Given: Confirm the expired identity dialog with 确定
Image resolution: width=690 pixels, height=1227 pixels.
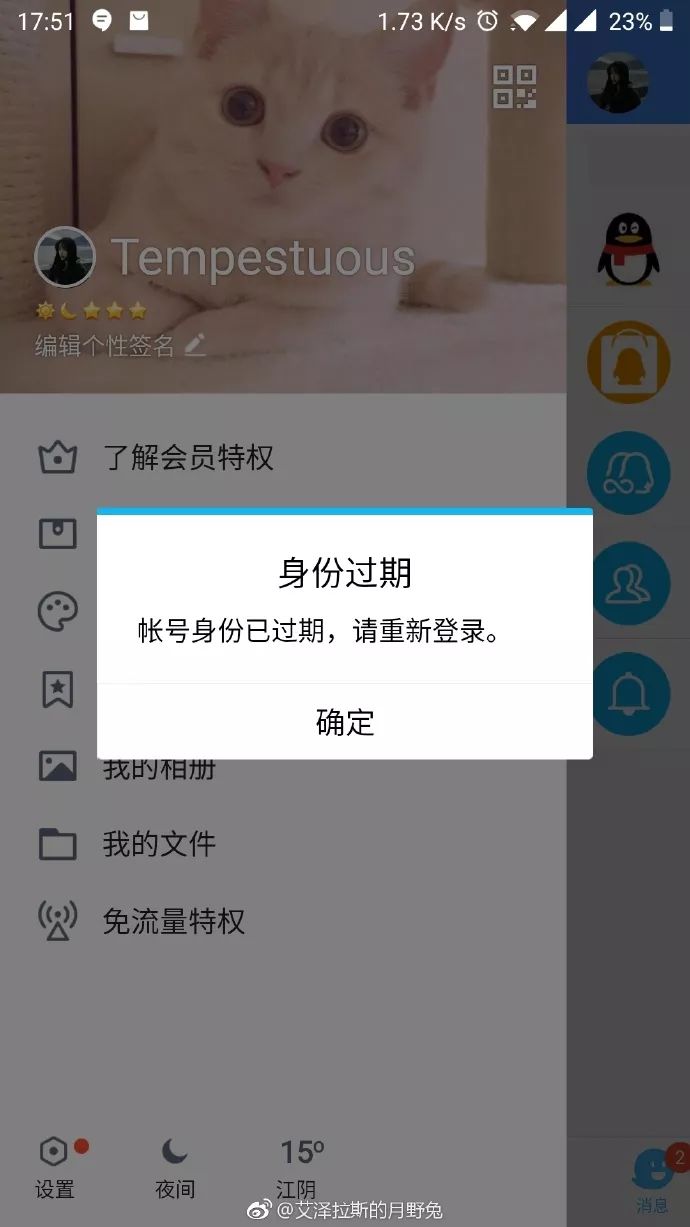Looking at the screenshot, I should tap(344, 721).
